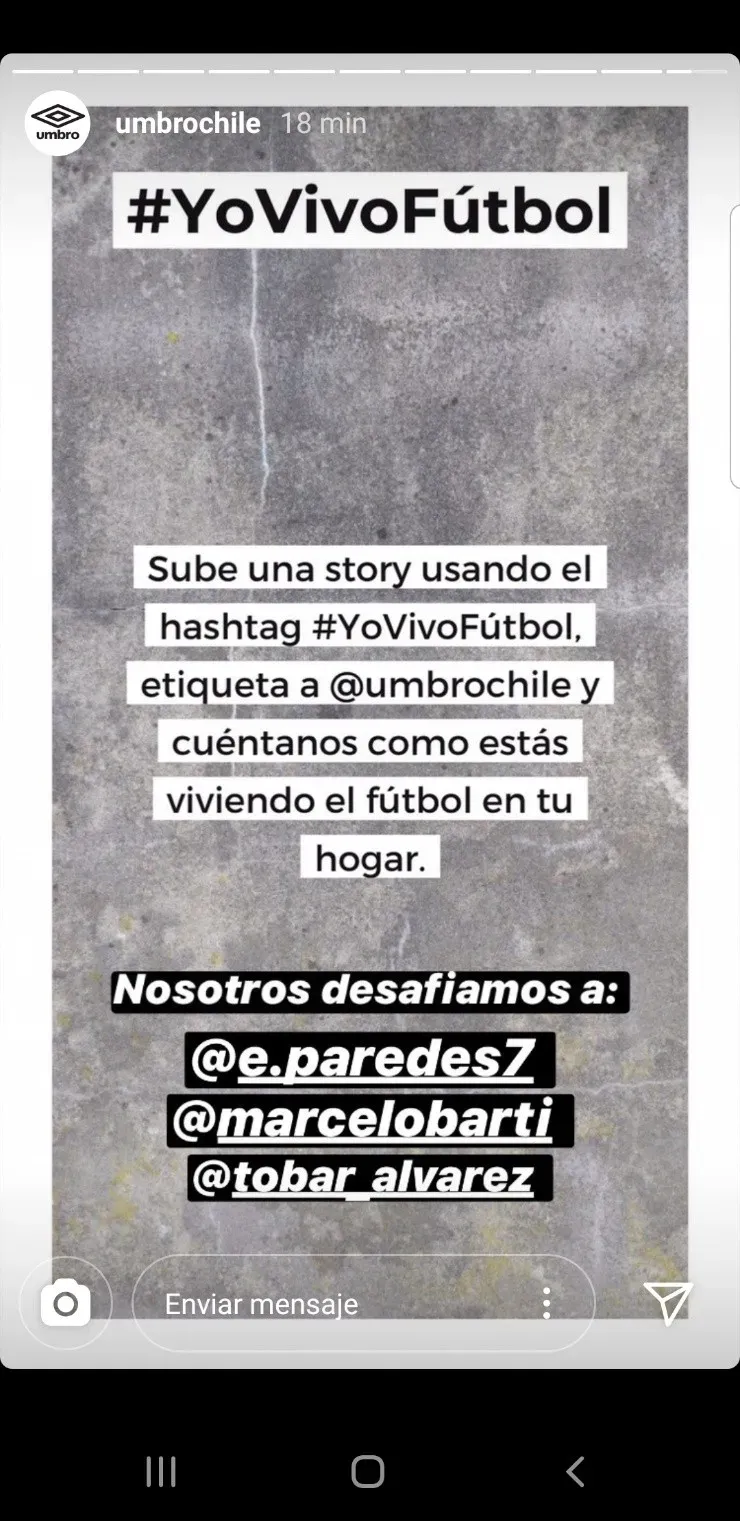Go to the home screen
Screen dimensions: 740x1521
(x=368, y=1471)
